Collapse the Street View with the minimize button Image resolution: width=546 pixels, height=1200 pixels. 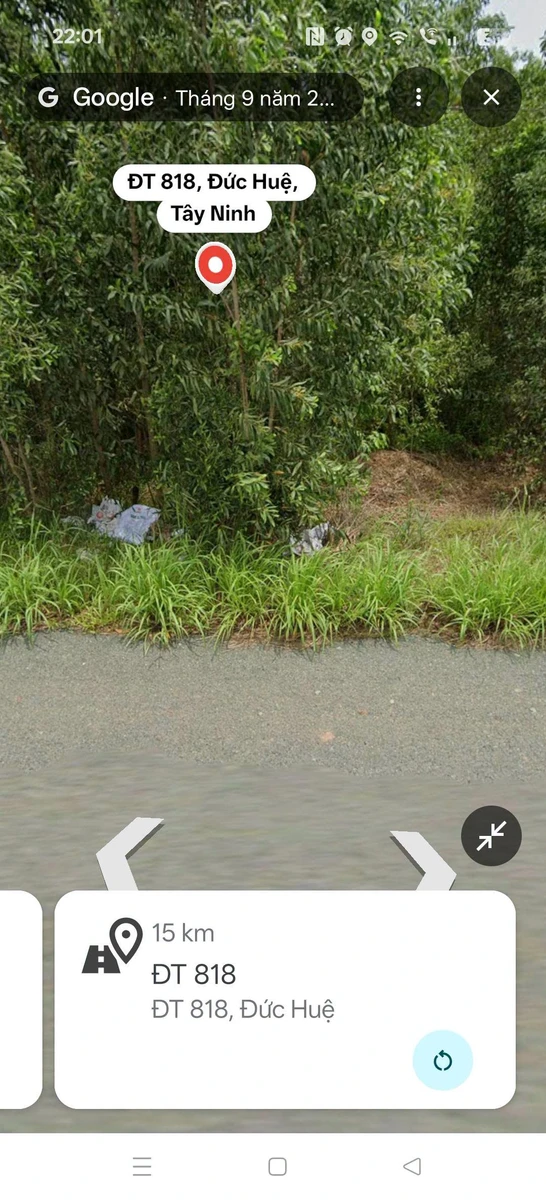491,835
